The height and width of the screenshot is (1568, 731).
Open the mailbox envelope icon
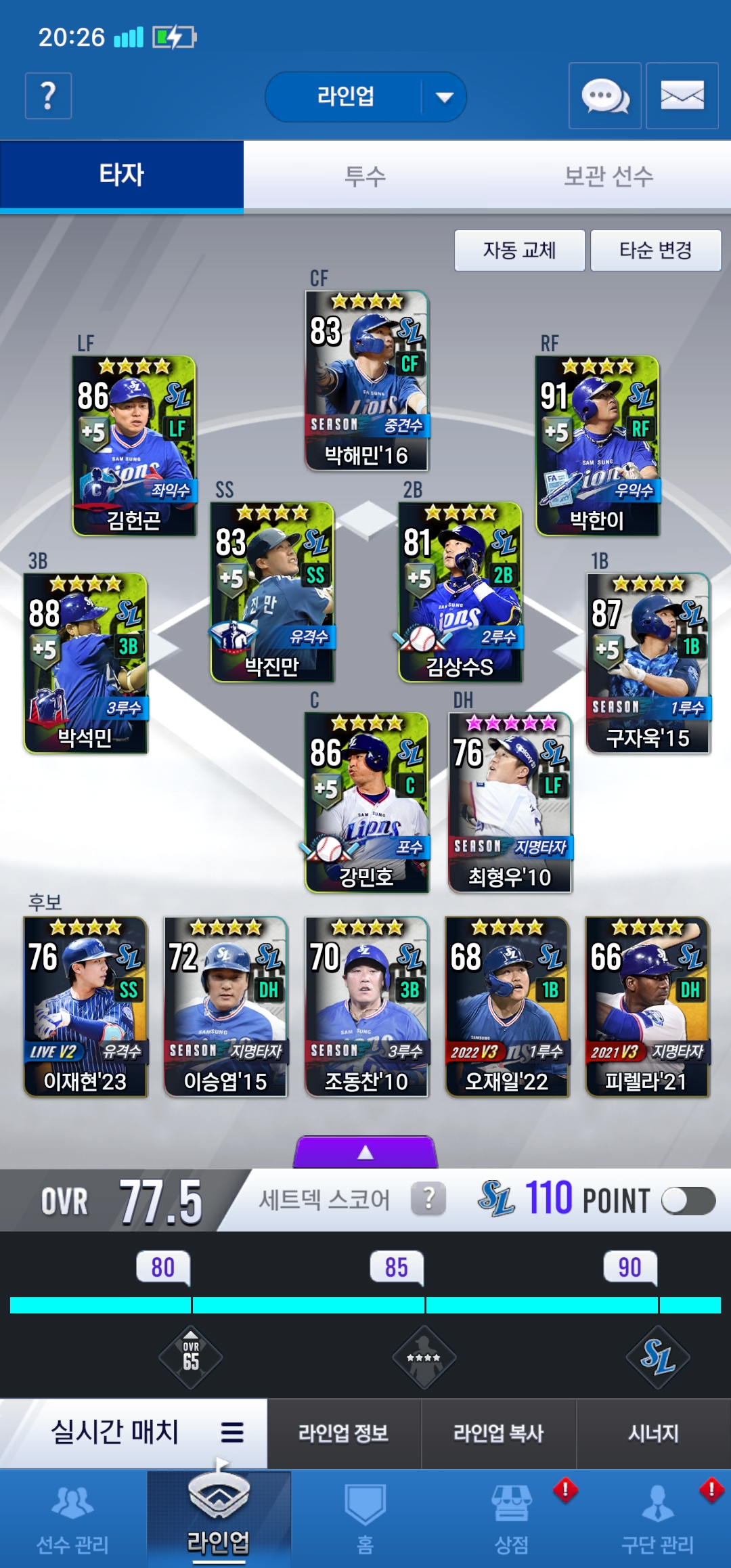click(x=682, y=96)
